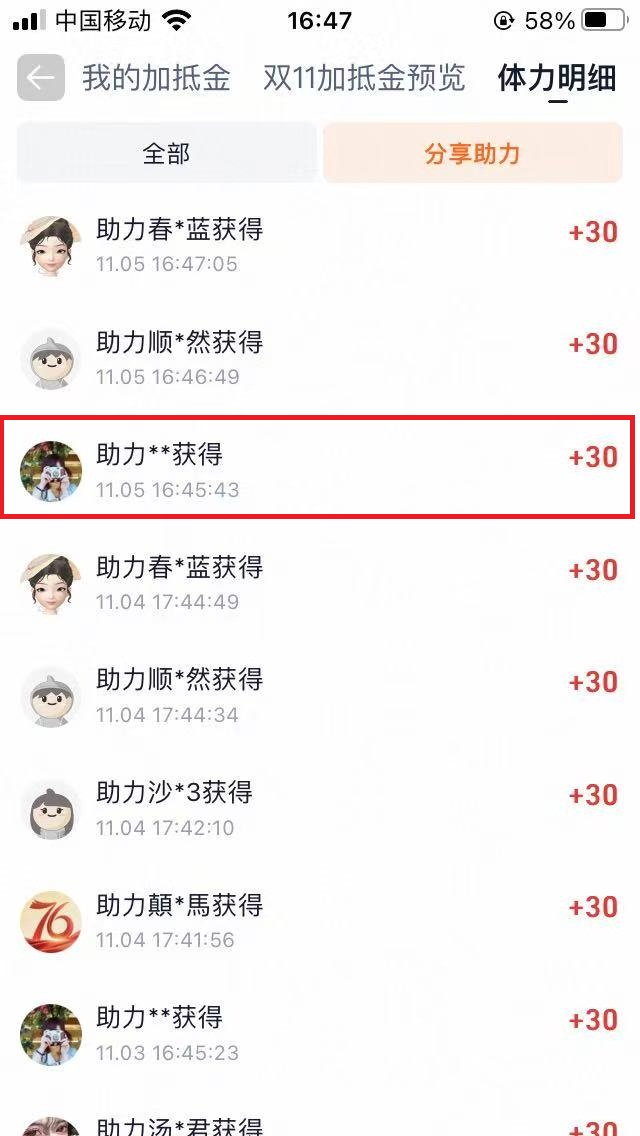The height and width of the screenshot is (1136, 640).
Task: Show 全部 records
Action: click(166, 154)
